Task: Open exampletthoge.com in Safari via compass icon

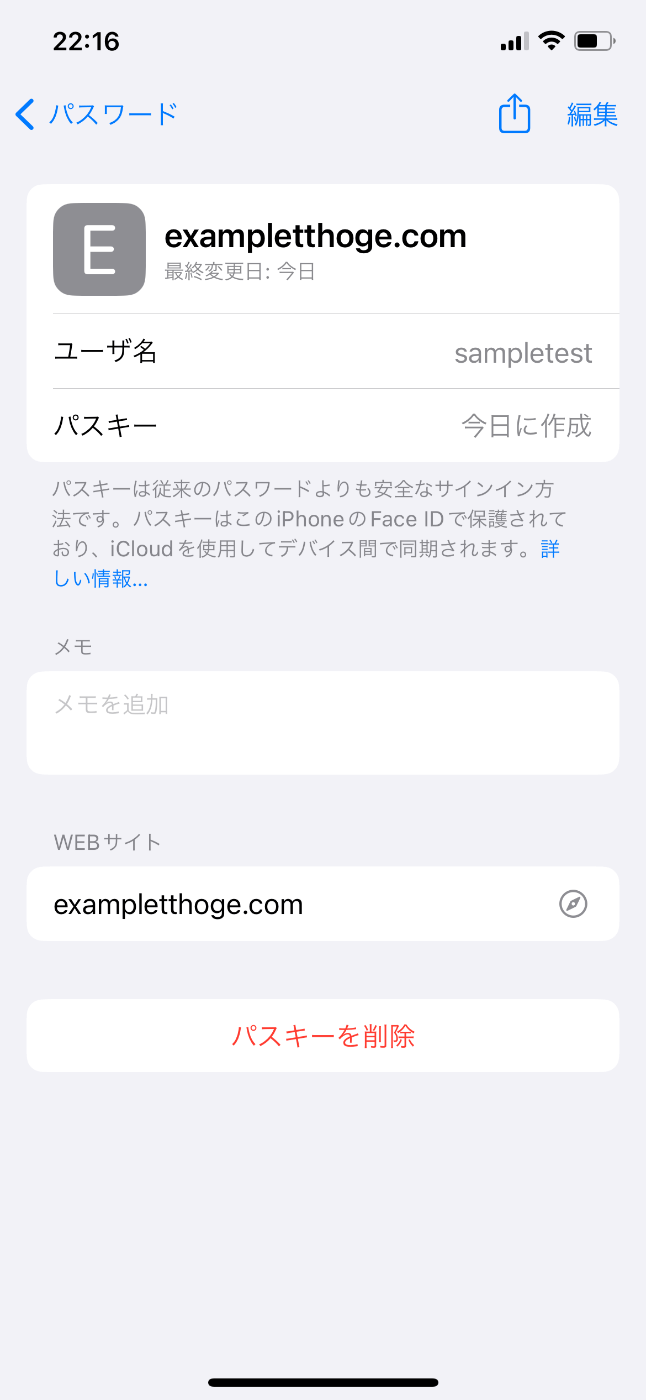Action: pos(573,905)
